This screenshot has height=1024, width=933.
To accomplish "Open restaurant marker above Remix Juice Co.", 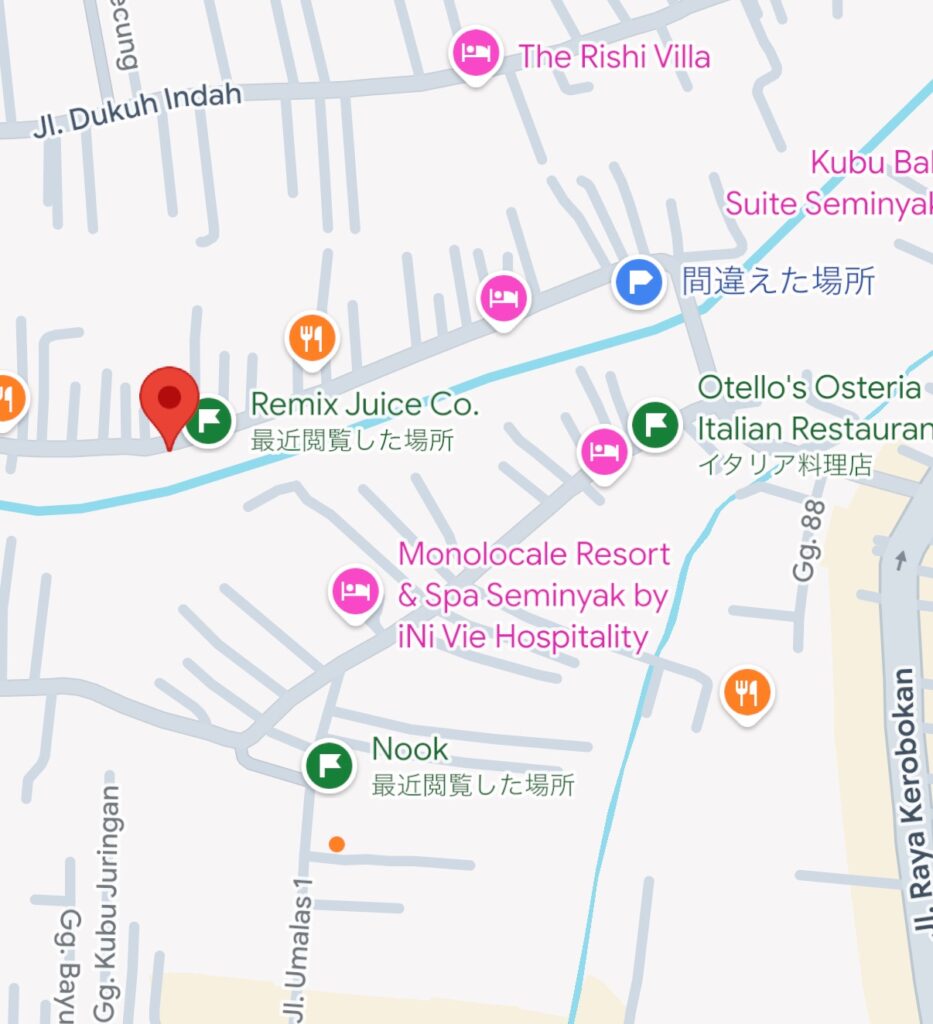I will click(313, 339).
